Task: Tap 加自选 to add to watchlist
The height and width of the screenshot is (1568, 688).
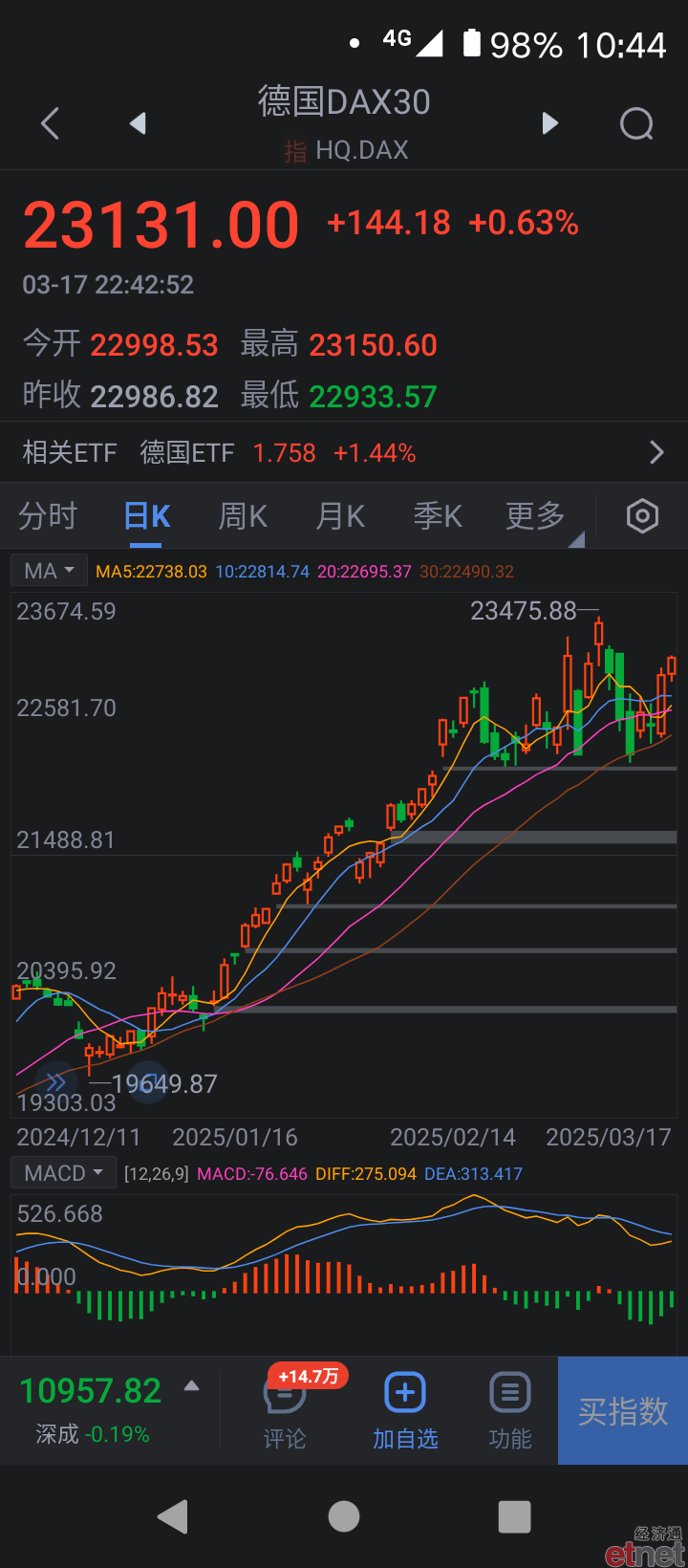Action: (x=405, y=1411)
